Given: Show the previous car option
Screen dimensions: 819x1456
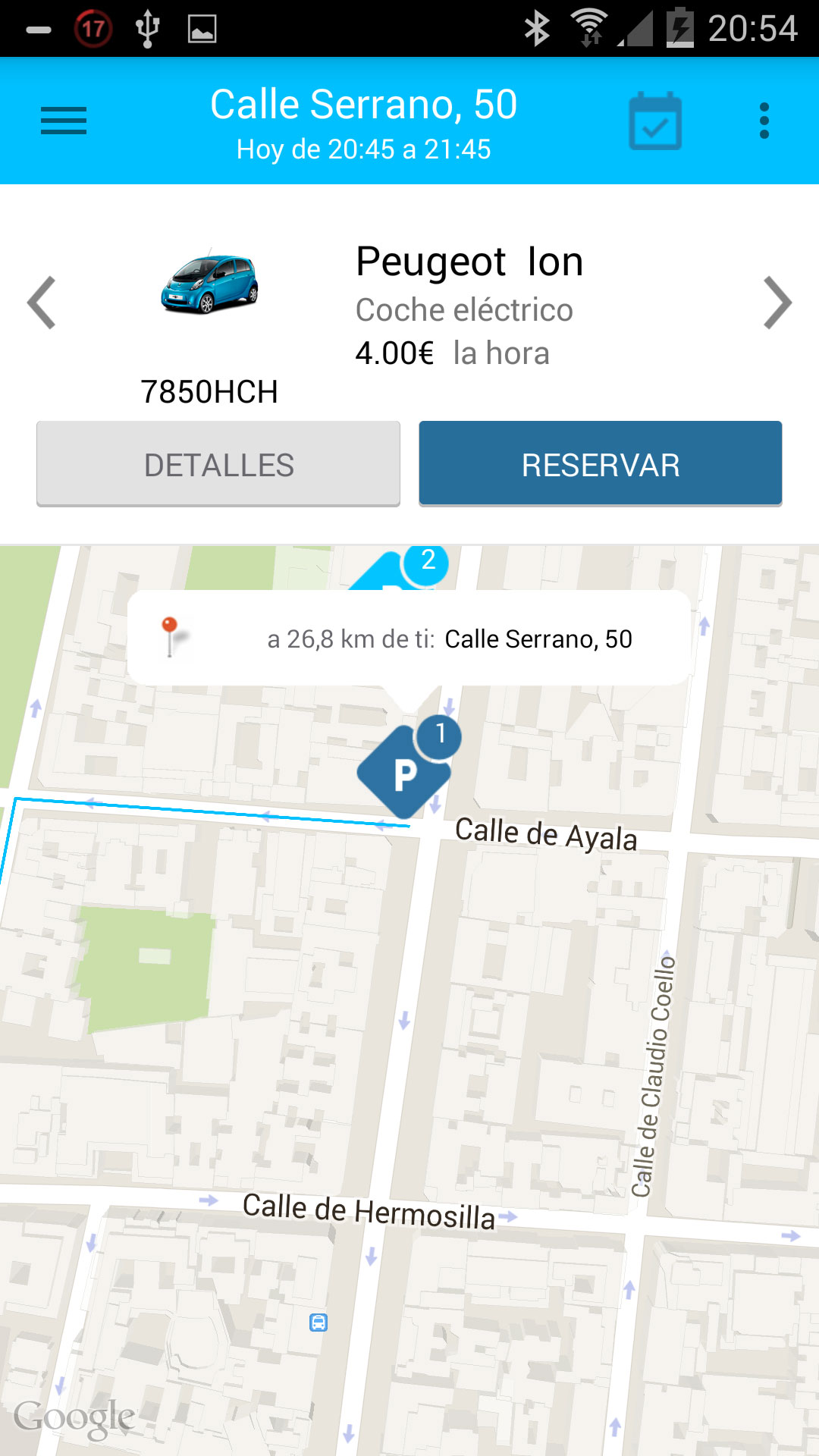Looking at the screenshot, I should click(x=42, y=303).
